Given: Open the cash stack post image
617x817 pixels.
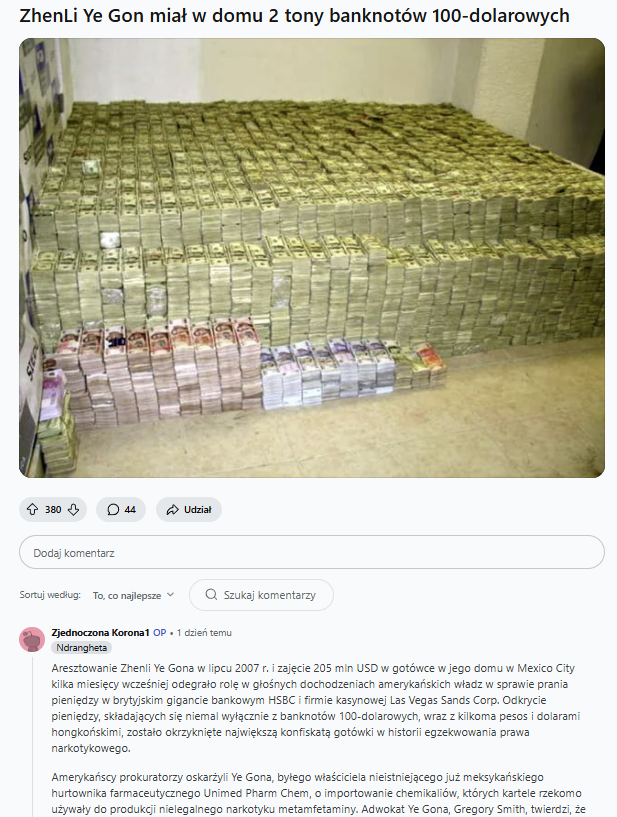Looking at the screenshot, I should (x=311, y=257).
